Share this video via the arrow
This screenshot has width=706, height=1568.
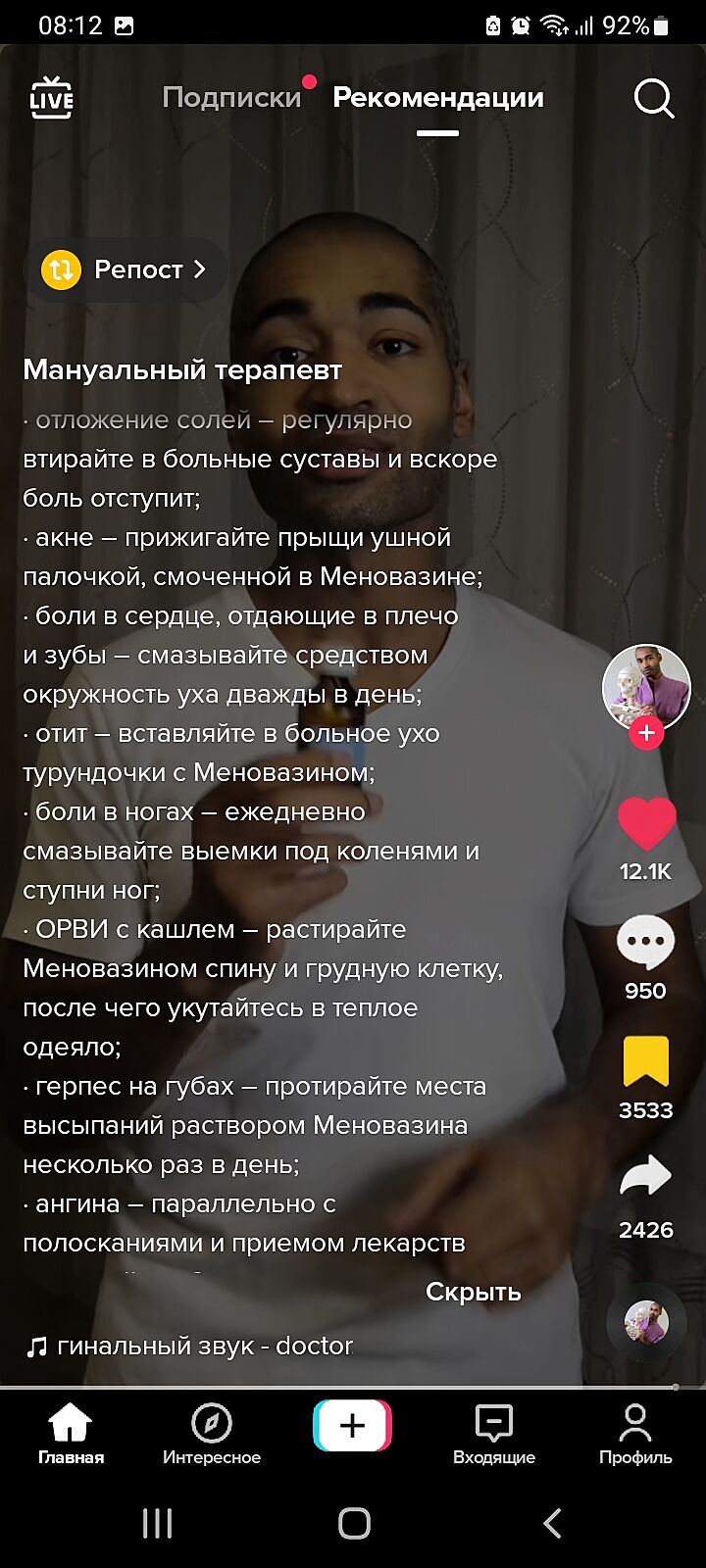tap(645, 1179)
